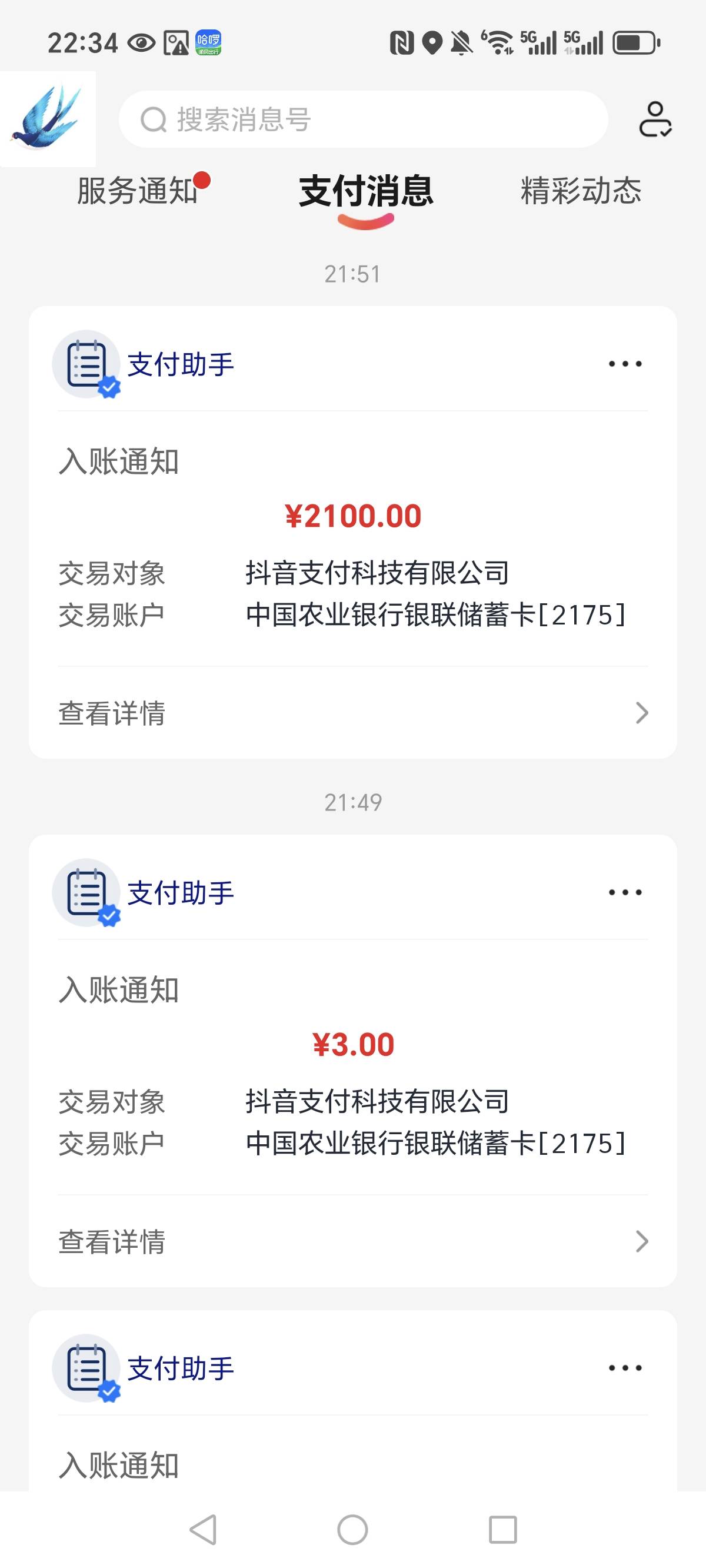The width and height of the screenshot is (706, 1568).
Task: Go to the home screen via navigation bar
Action: coord(352,1529)
